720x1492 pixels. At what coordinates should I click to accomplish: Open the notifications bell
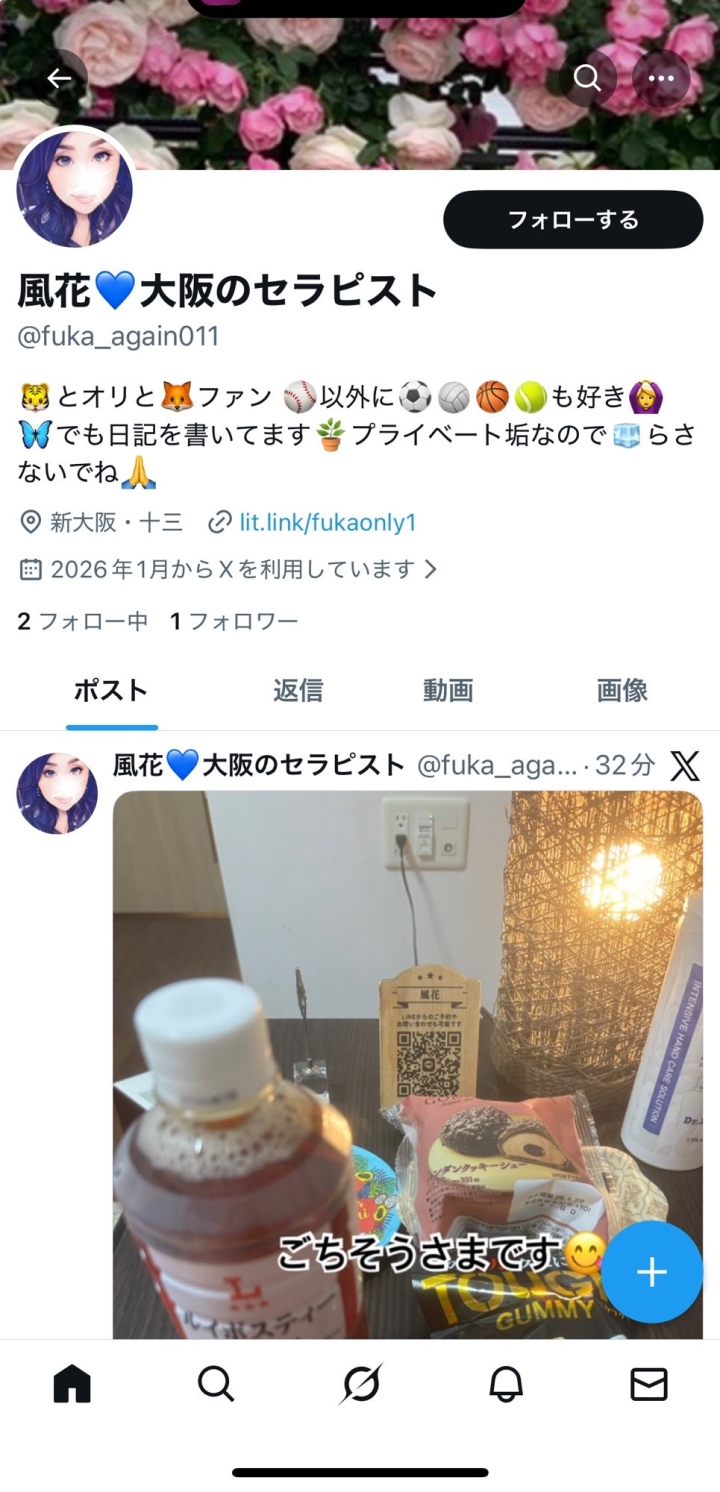[x=505, y=1384]
